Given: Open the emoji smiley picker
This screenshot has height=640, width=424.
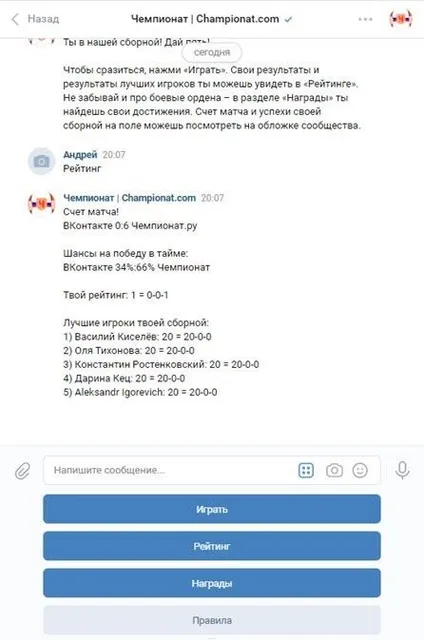Looking at the screenshot, I should [360, 470].
